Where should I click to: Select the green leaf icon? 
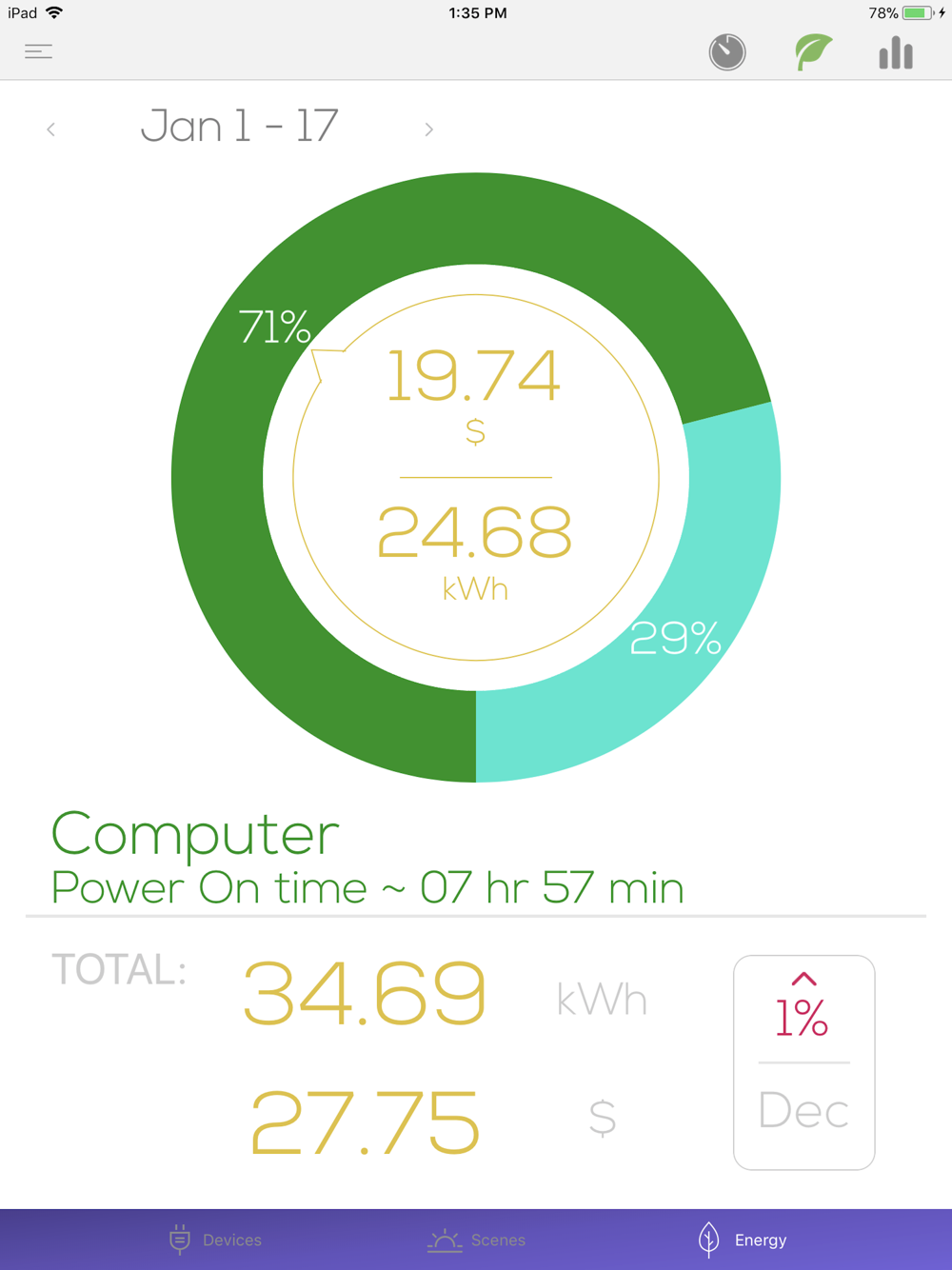coord(813,51)
